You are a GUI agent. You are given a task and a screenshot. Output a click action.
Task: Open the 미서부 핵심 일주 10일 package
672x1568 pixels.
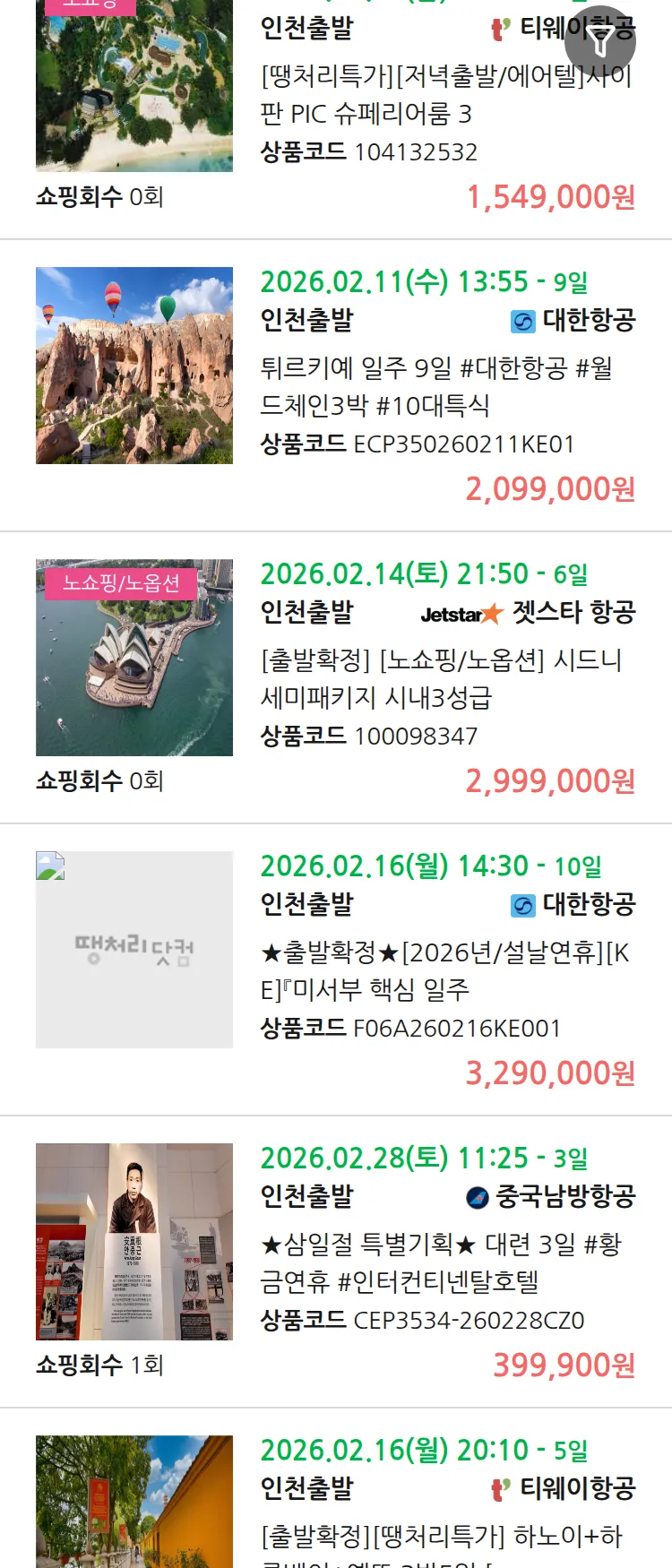coord(446,971)
